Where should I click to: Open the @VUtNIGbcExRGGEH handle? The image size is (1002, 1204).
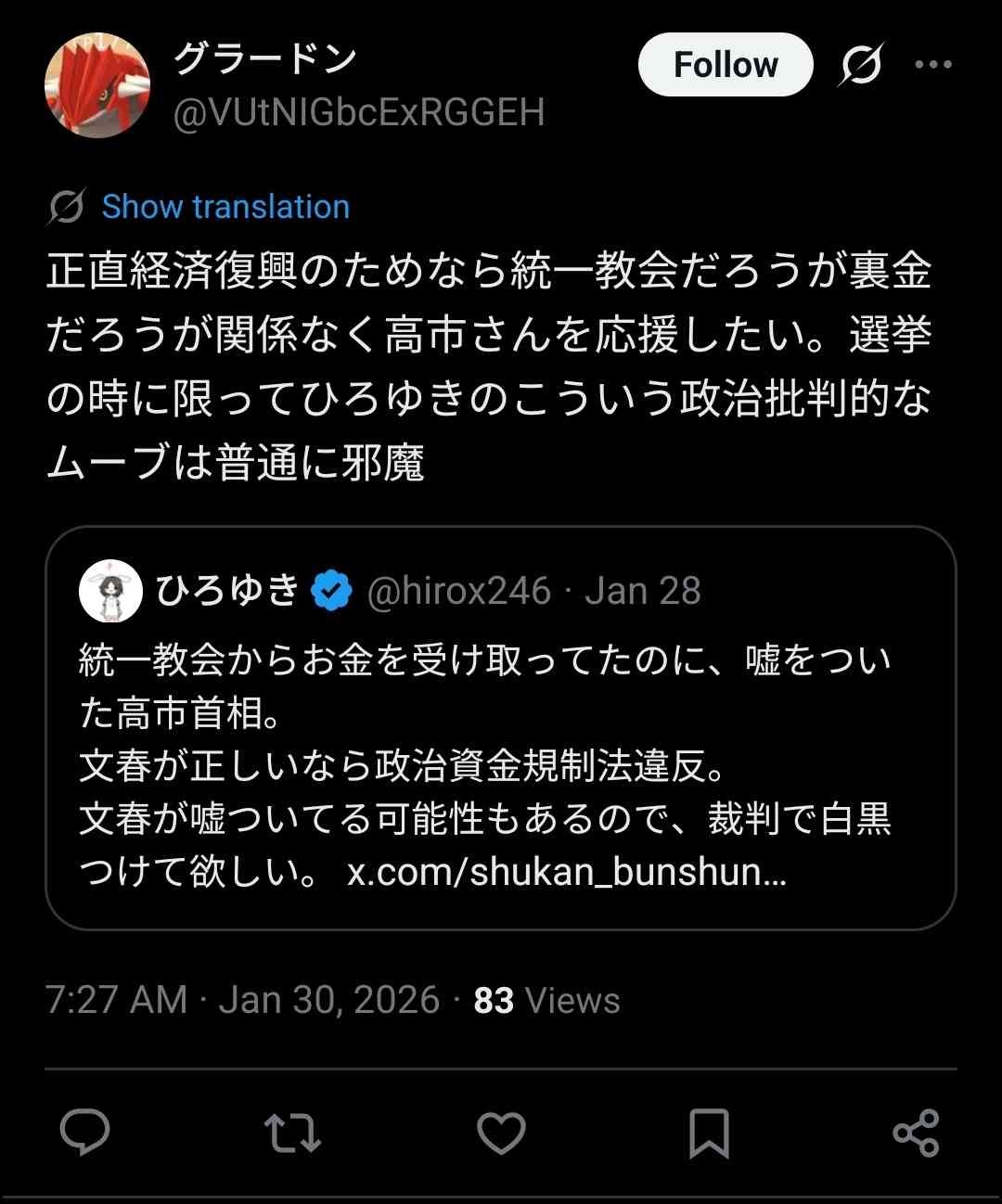(359, 113)
